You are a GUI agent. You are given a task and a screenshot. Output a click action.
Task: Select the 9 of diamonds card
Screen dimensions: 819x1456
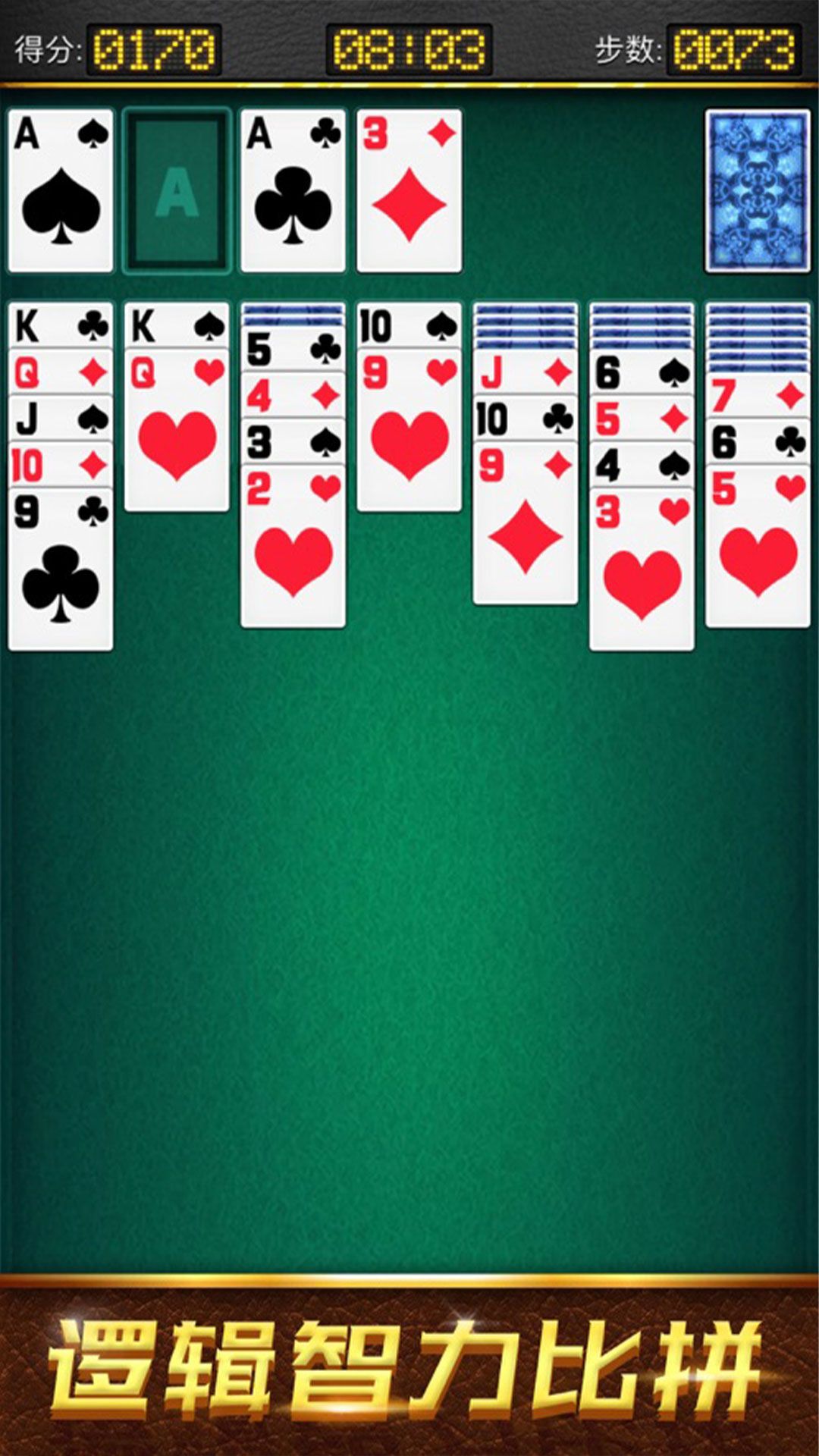(525, 531)
